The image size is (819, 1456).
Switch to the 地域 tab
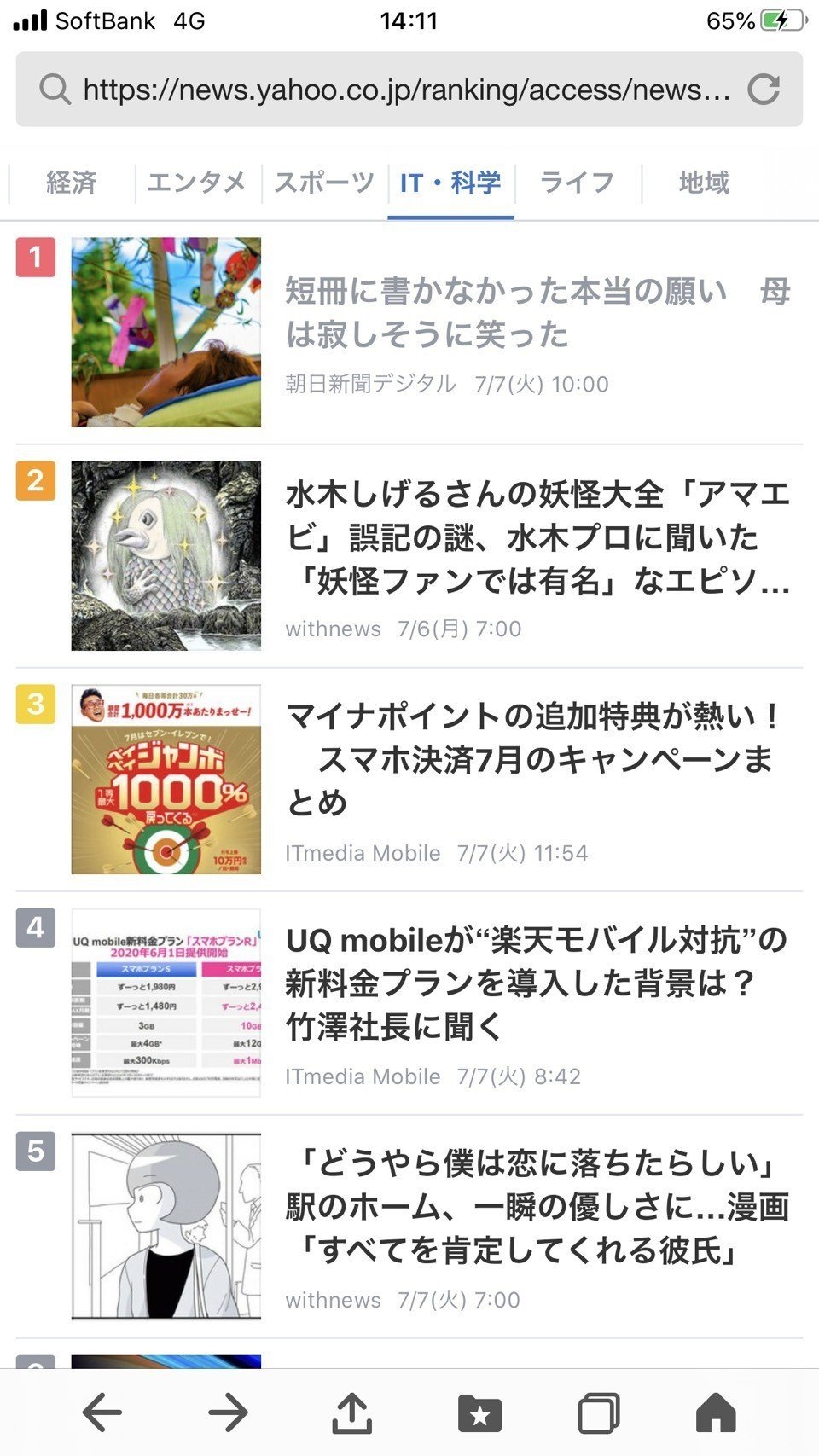coord(704,183)
